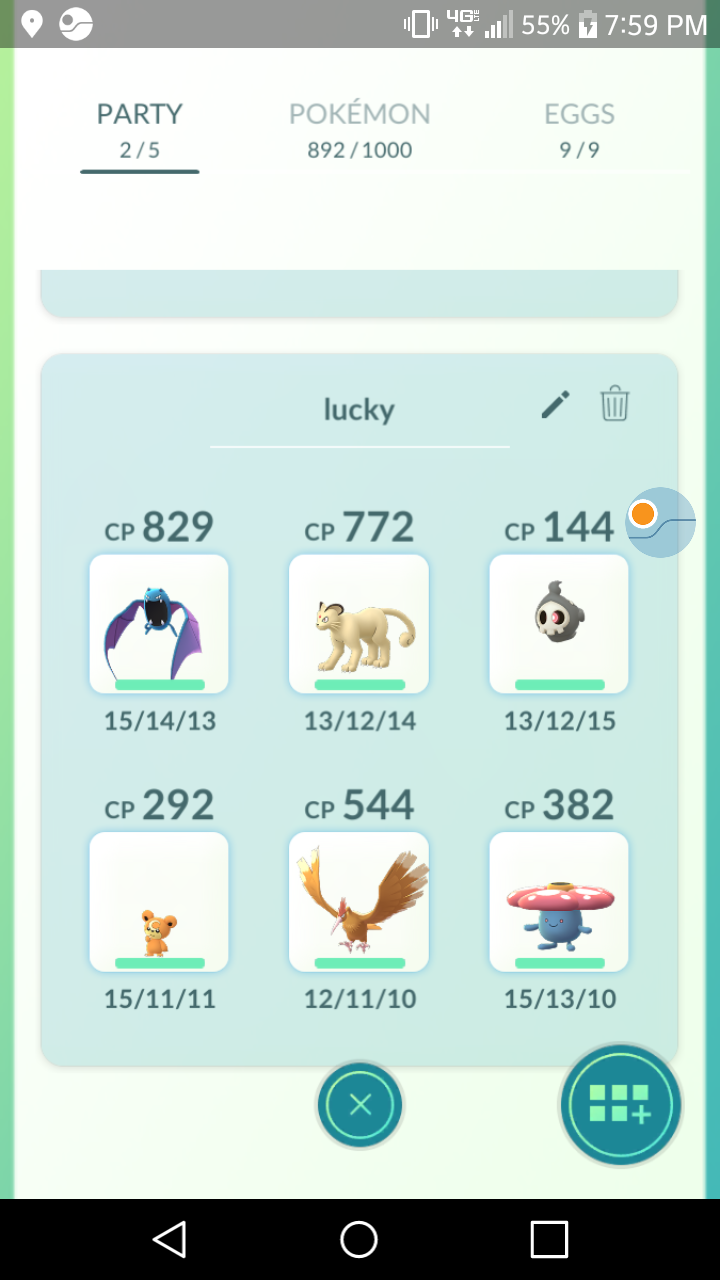
Task: Open the CP 544 Fearow slot
Action: [x=359, y=902]
